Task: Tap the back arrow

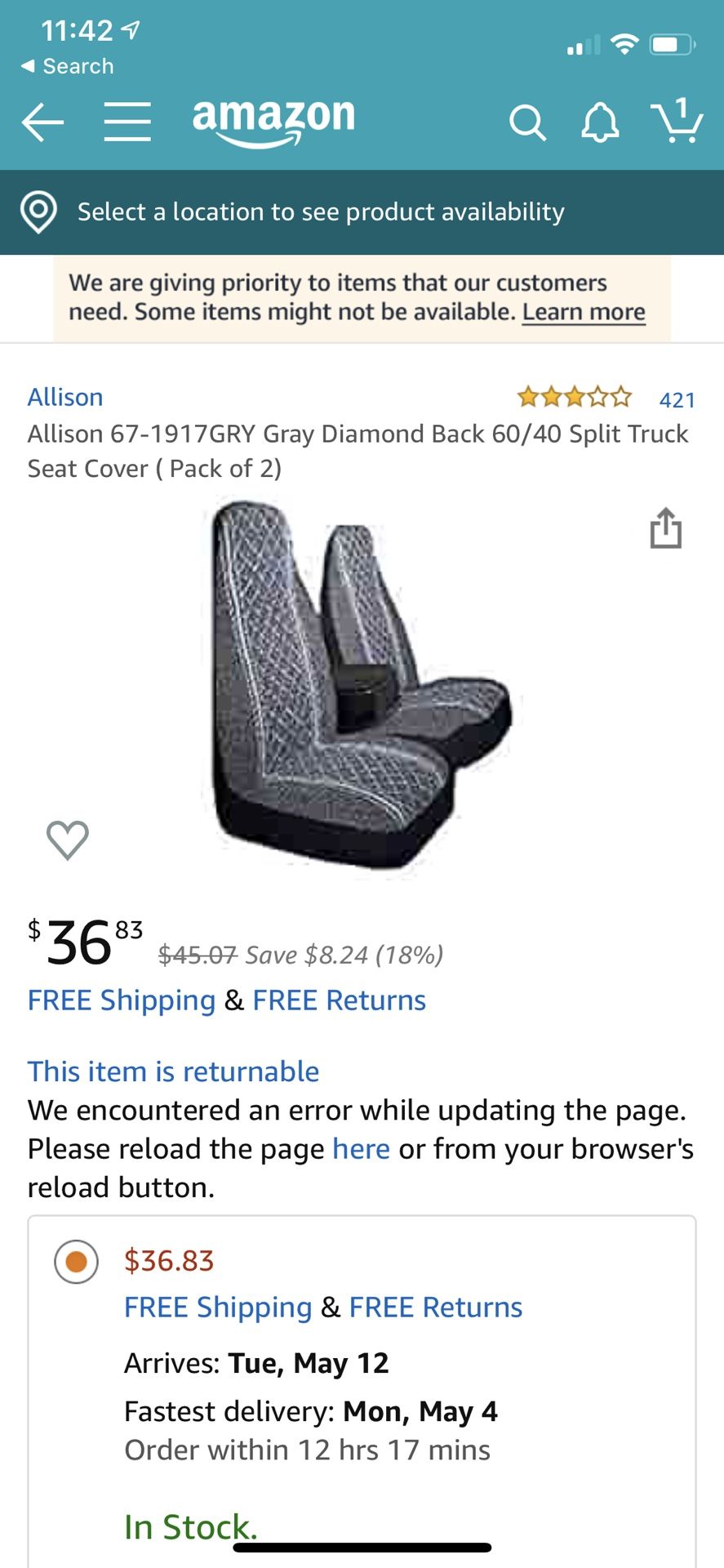Action: (x=42, y=121)
